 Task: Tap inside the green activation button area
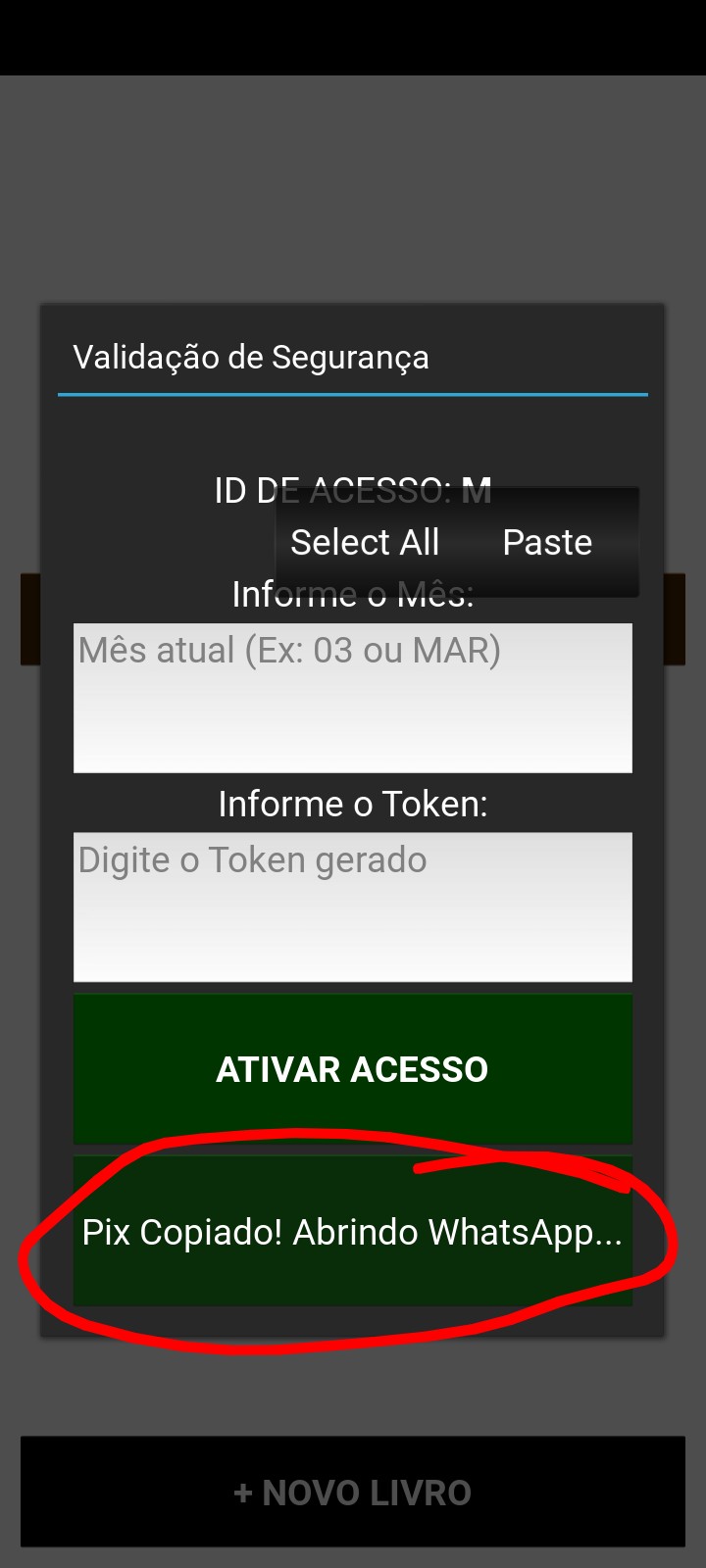tap(353, 1069)
